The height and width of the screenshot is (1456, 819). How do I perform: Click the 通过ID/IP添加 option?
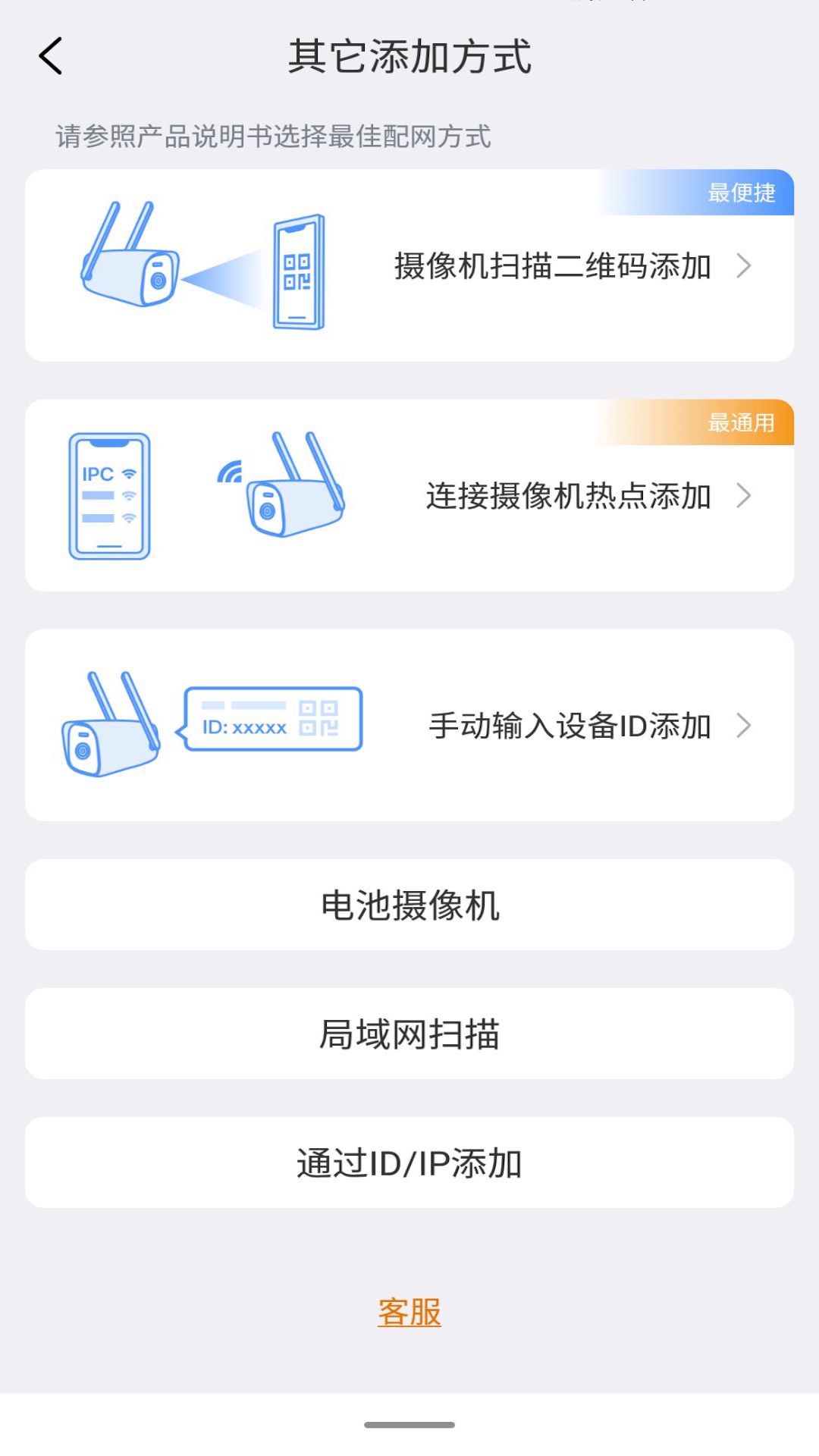coord(409,1163)
